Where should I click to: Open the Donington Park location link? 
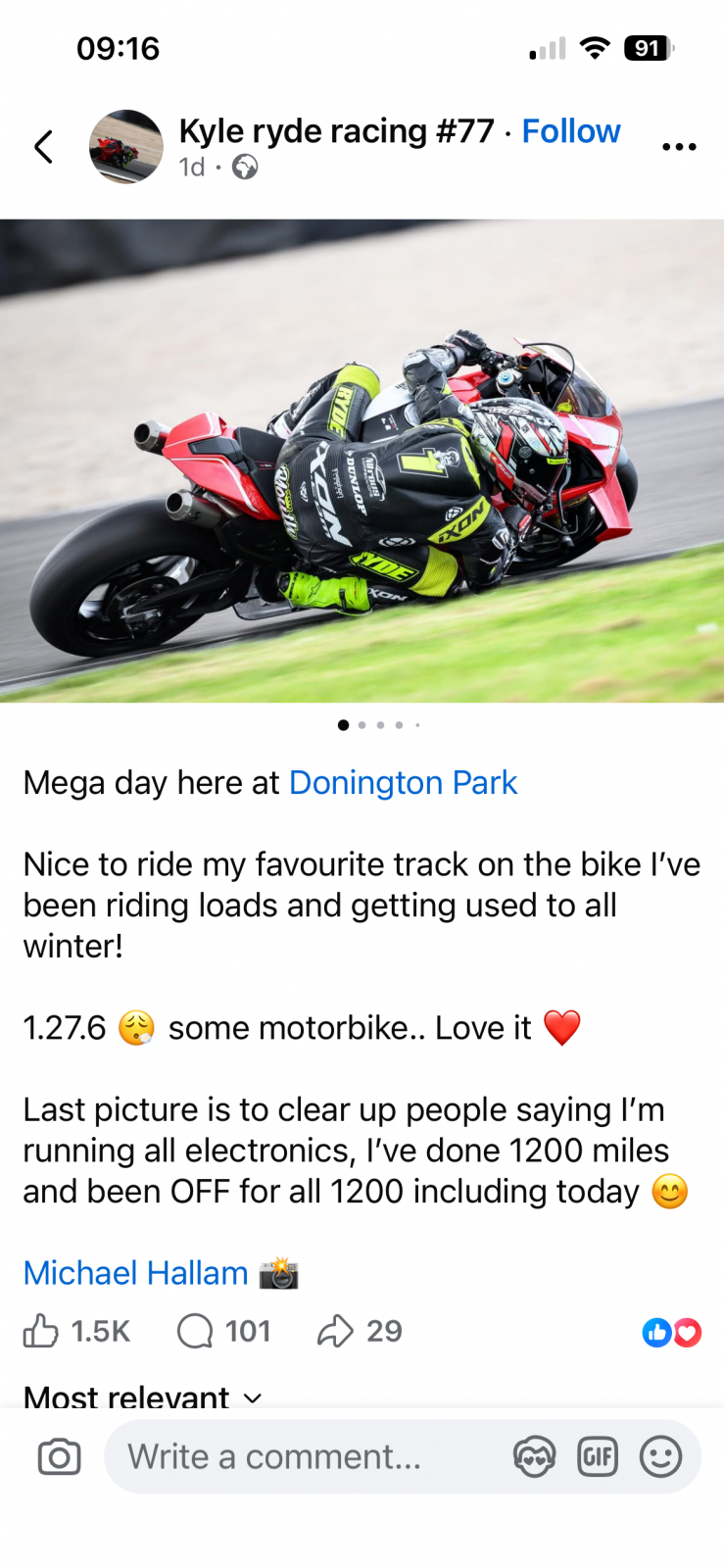pyautogui.click(x=403, y=783)
